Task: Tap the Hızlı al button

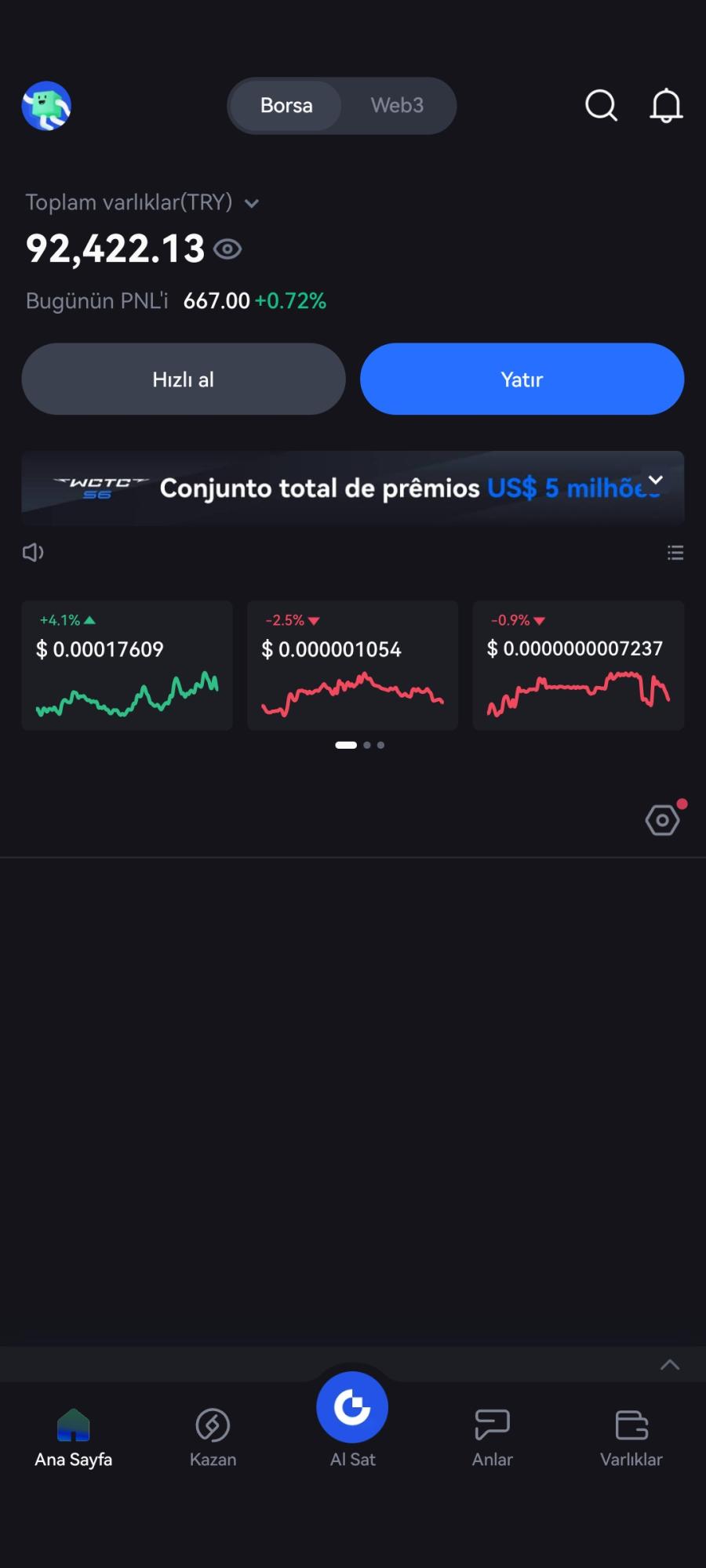Action: tap(184, 379)
